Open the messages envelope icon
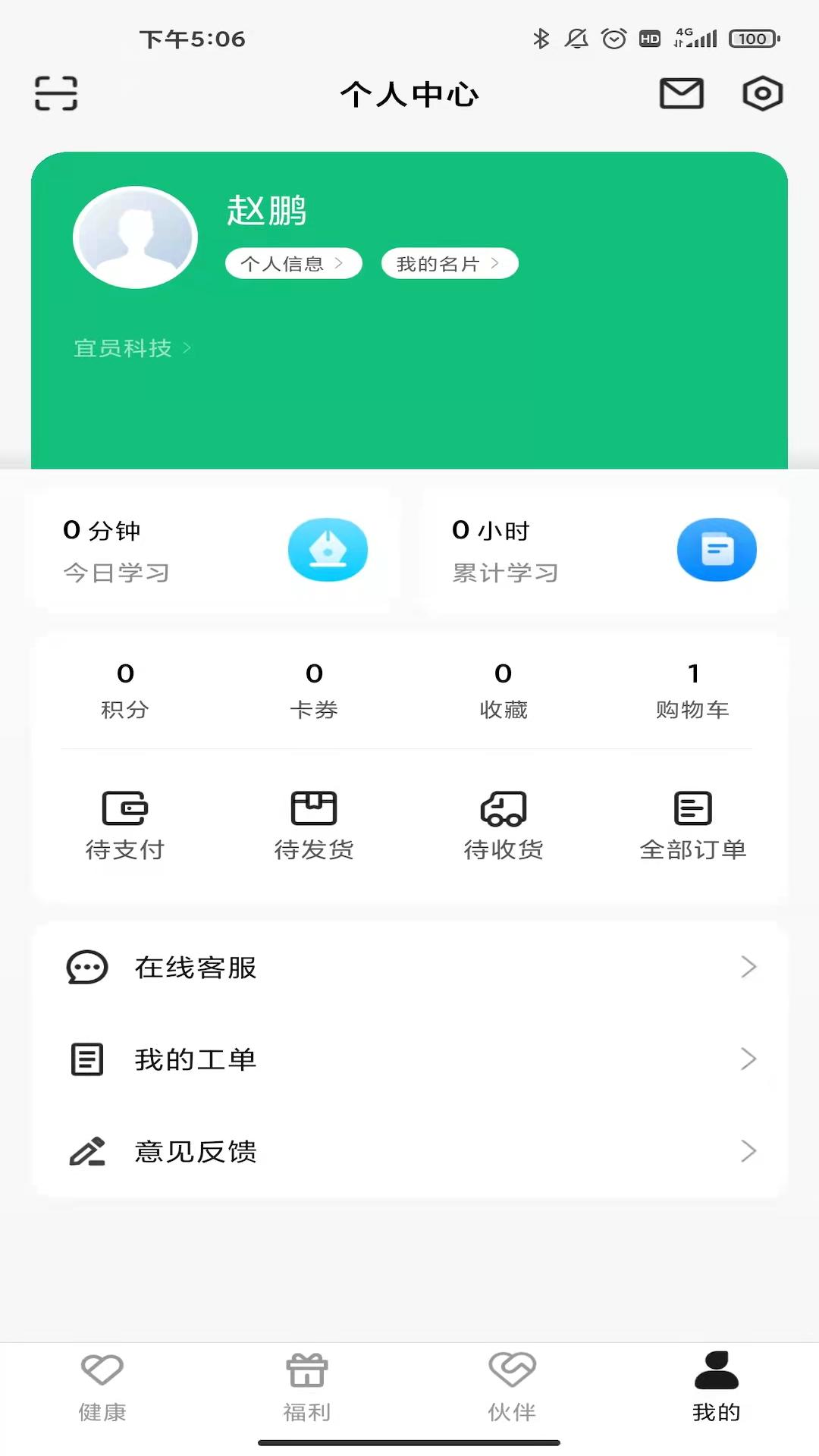819x1456 pixels. (x=681, y=93)
